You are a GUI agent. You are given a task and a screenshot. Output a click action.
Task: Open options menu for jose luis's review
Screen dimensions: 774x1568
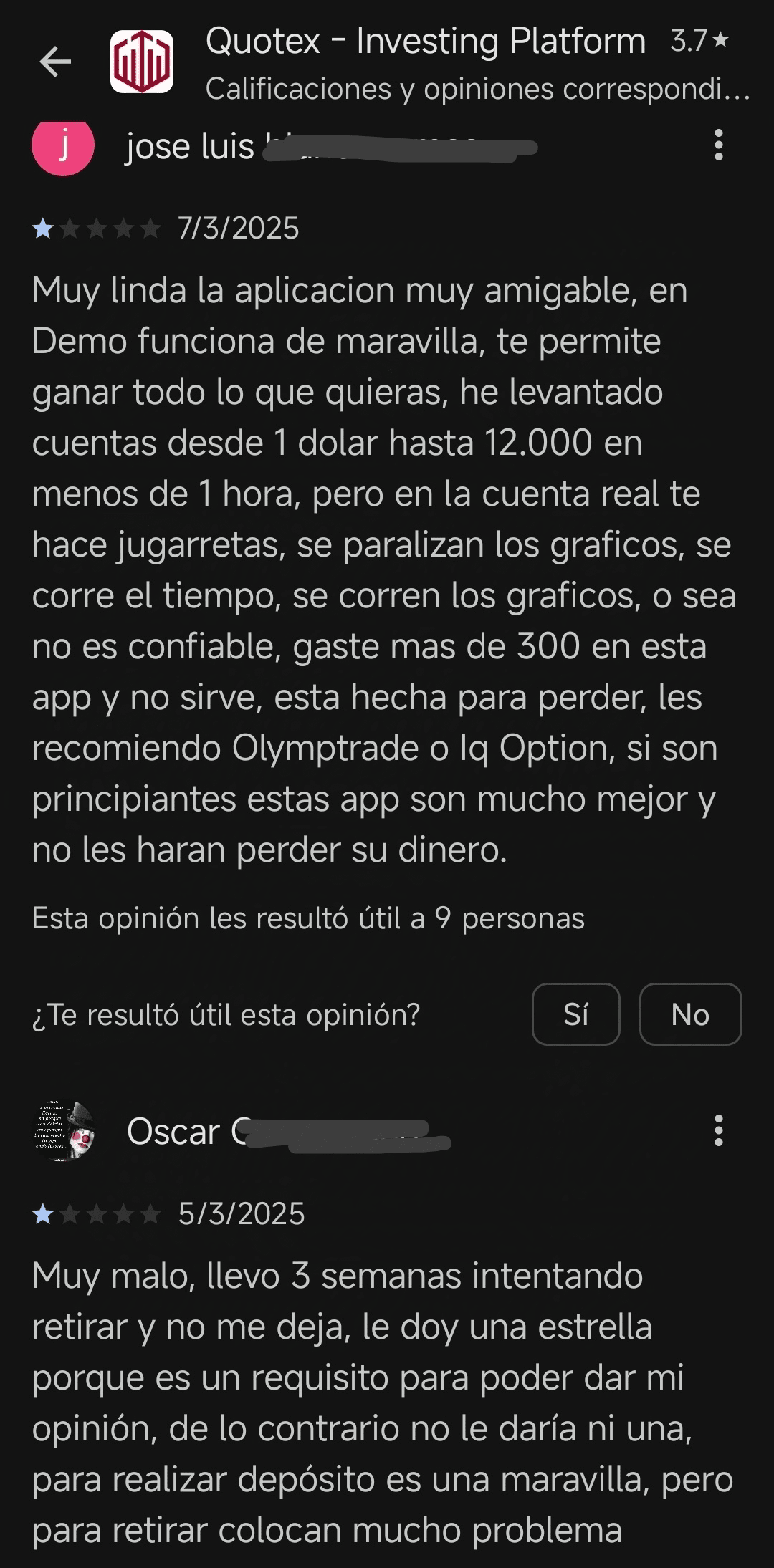pyautogui.click(x=718, y=145)
